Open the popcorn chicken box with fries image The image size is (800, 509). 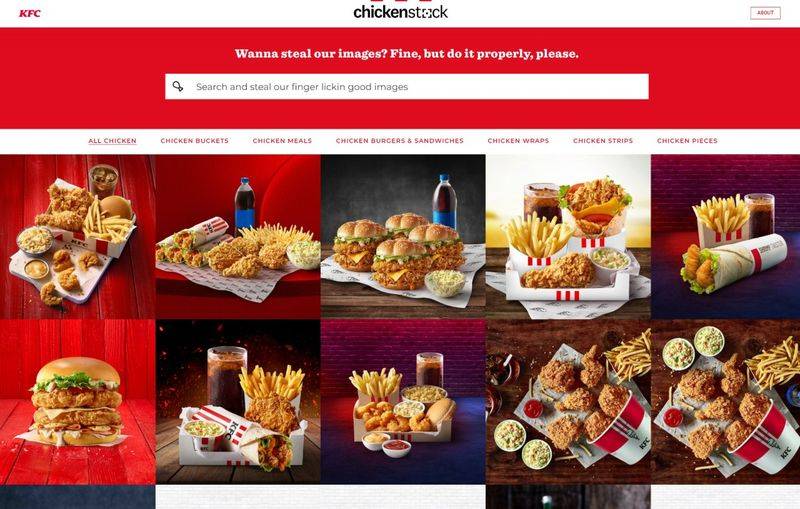point(403,401)
